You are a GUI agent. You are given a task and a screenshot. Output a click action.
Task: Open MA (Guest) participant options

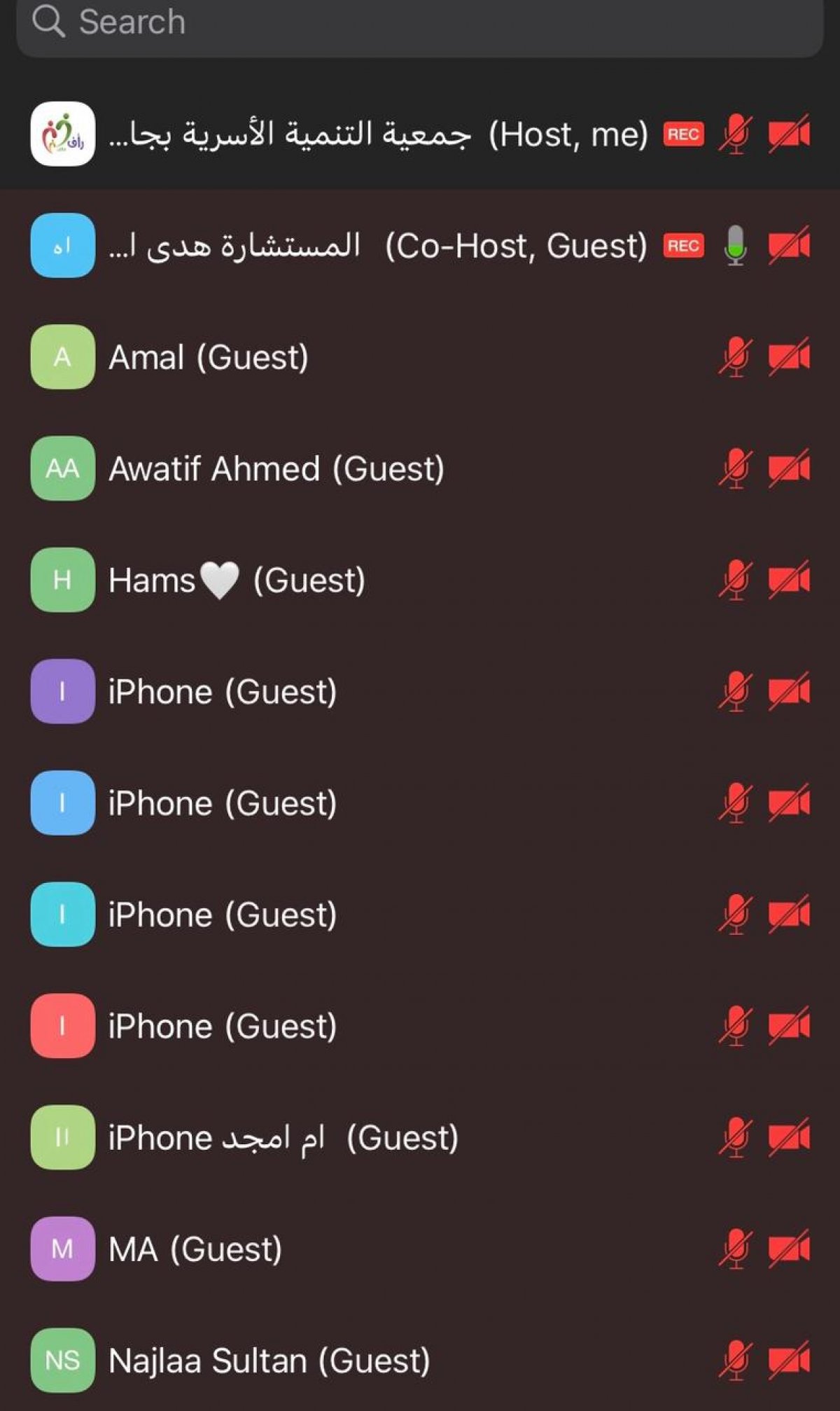[x=420, y=1249]
